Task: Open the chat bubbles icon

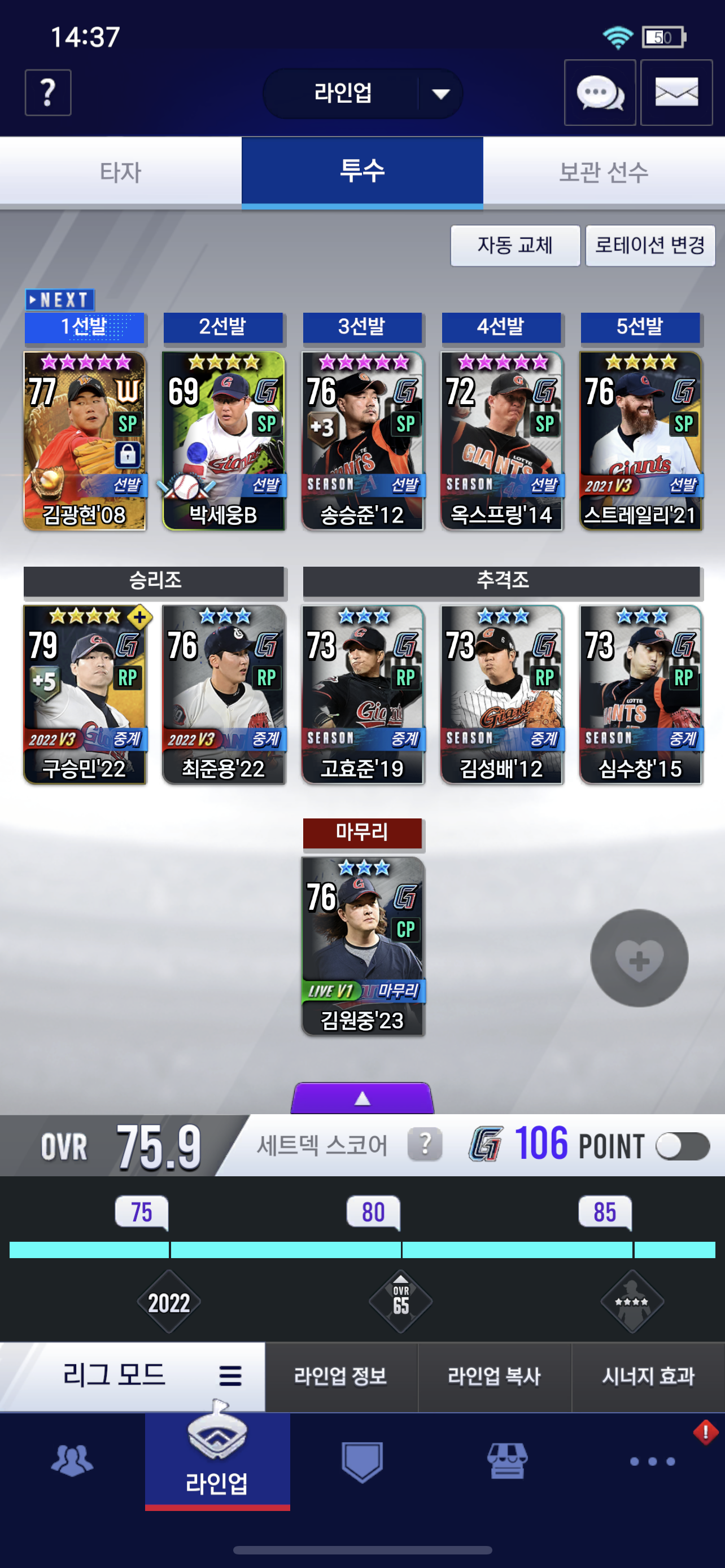Action: pos(600,93)
